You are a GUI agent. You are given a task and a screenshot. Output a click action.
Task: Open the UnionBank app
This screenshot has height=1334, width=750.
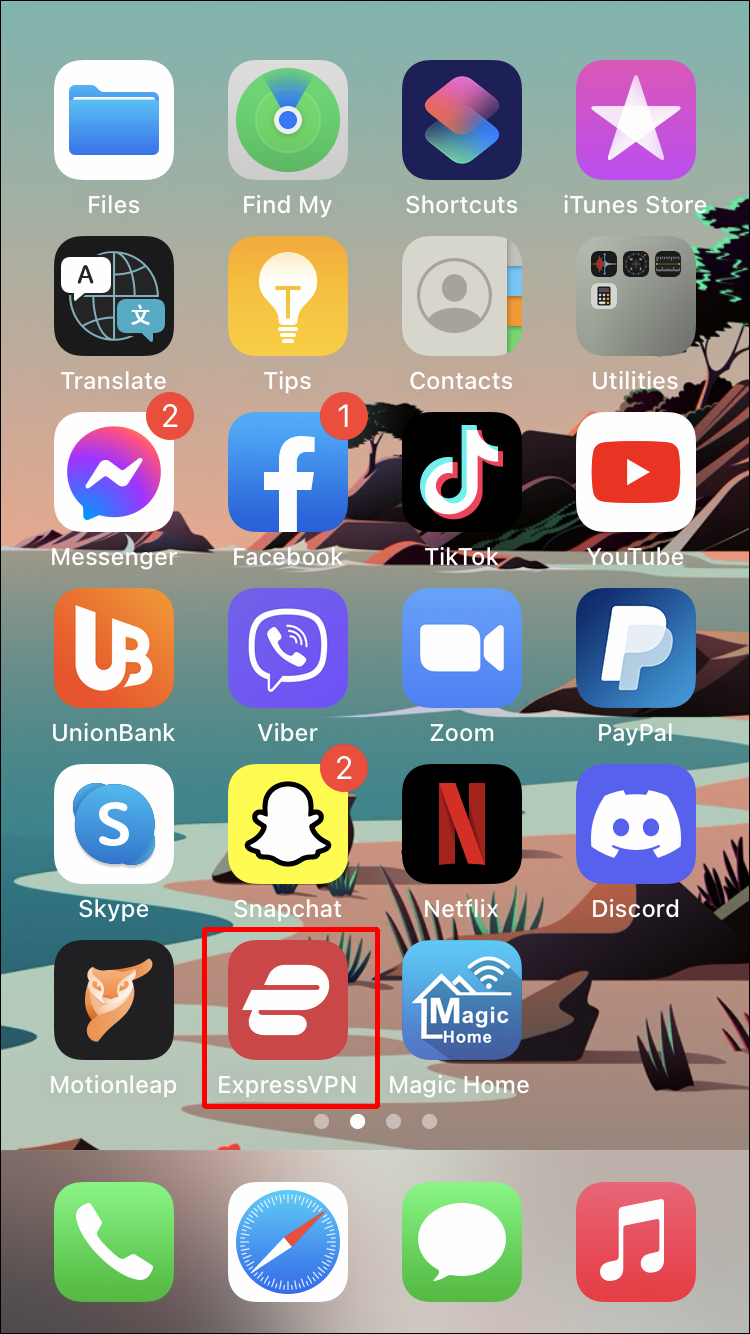click(x=114, y=648)
